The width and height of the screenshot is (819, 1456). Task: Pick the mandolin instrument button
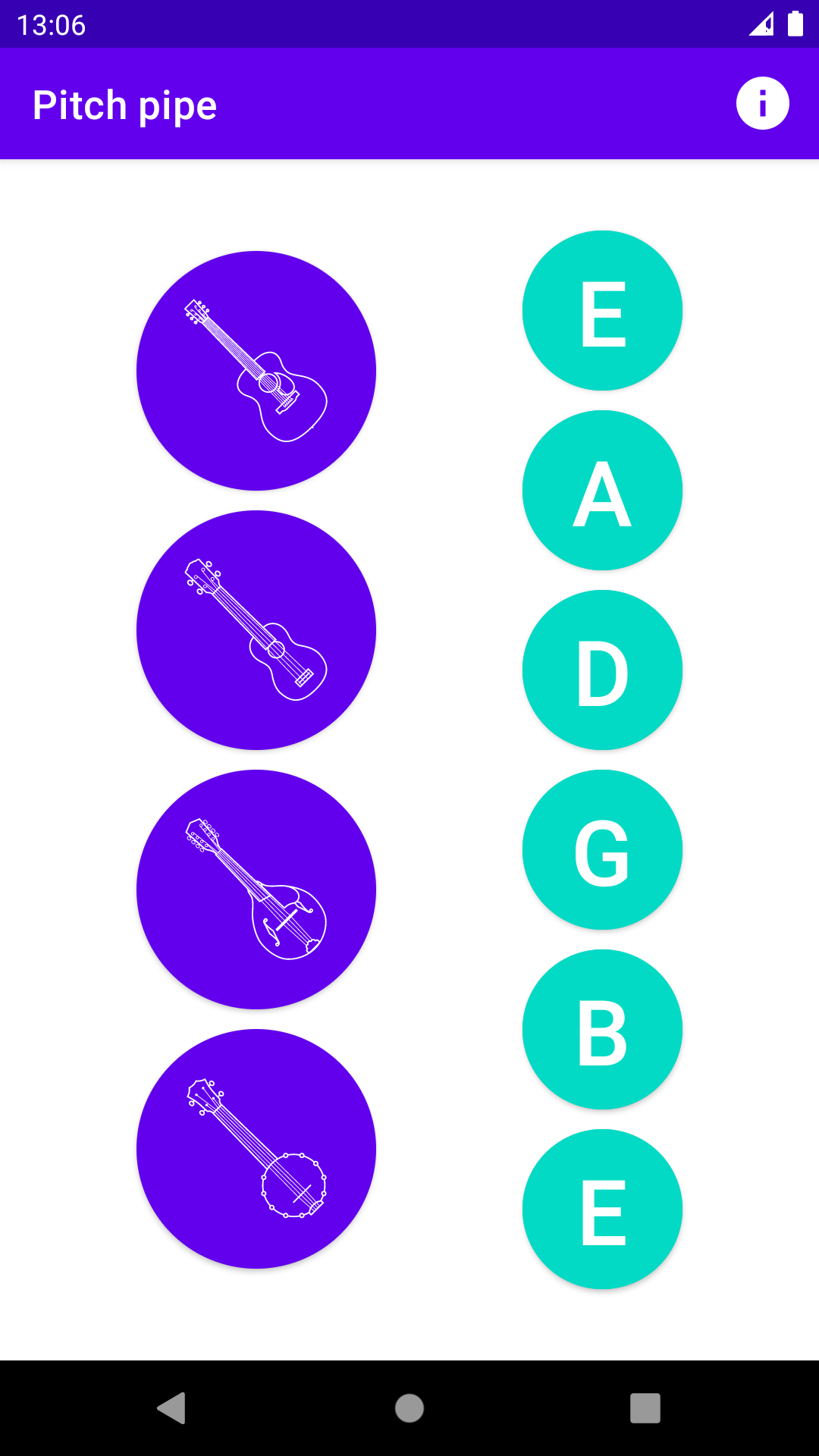pyautogui.click(x=256, y=890)
